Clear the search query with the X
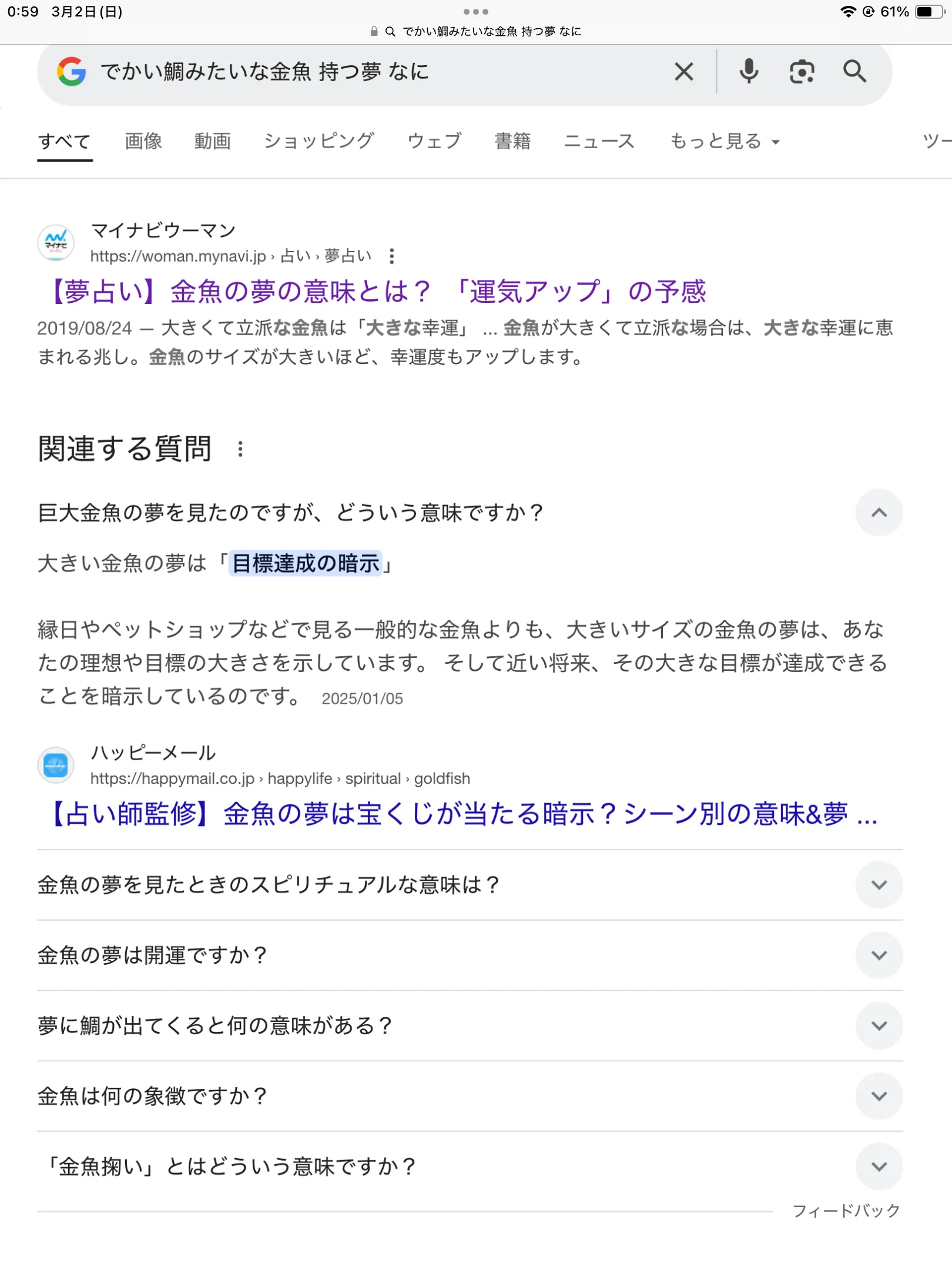 (x=683, y=72)
